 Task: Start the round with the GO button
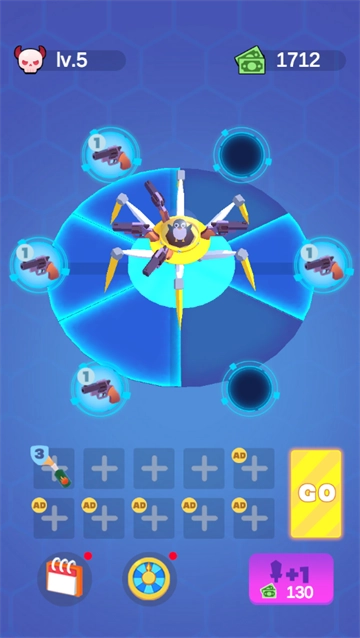click(316, 493)
